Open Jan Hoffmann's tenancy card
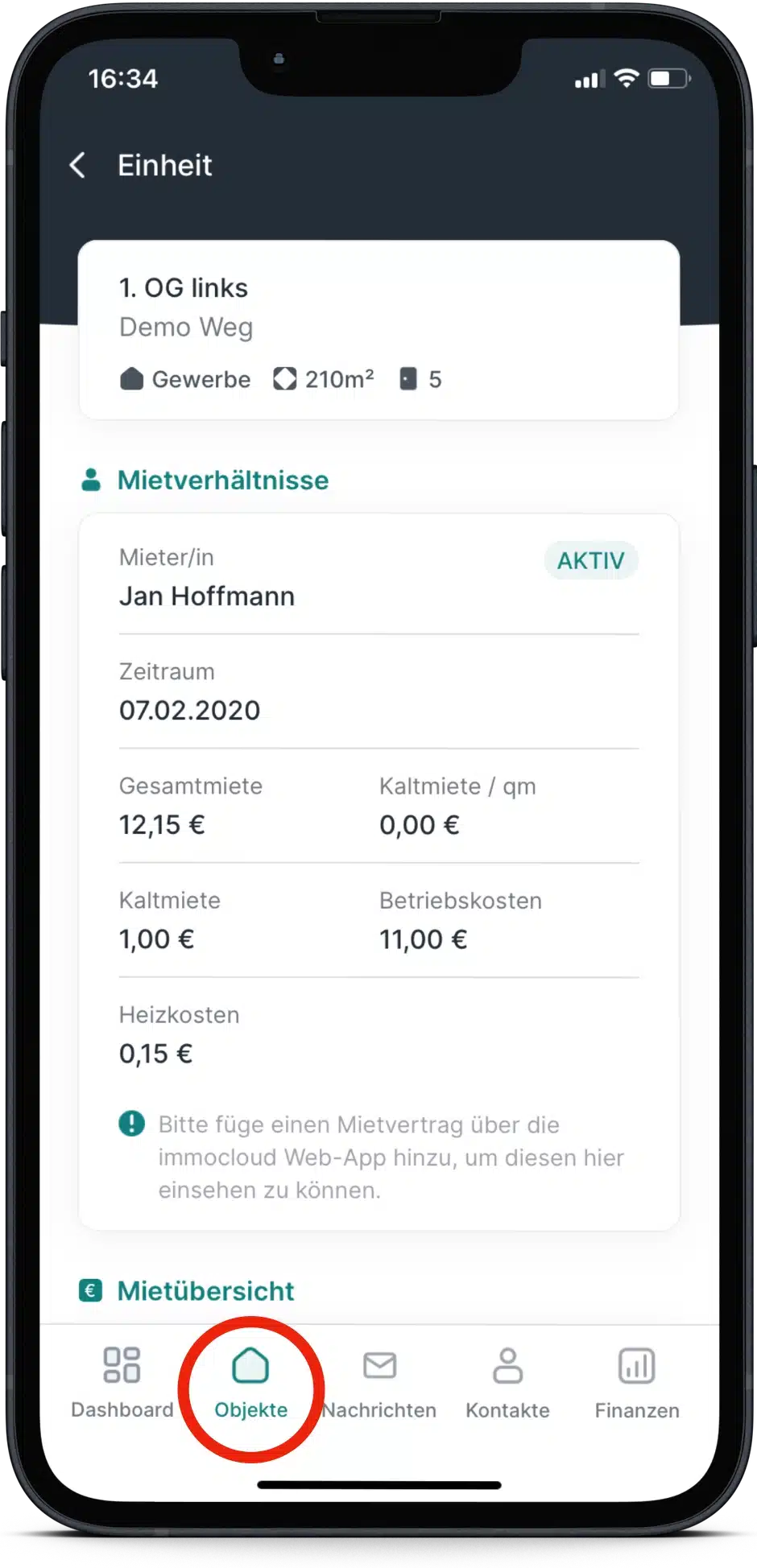757x1568 pixels. tap(378, 872)
